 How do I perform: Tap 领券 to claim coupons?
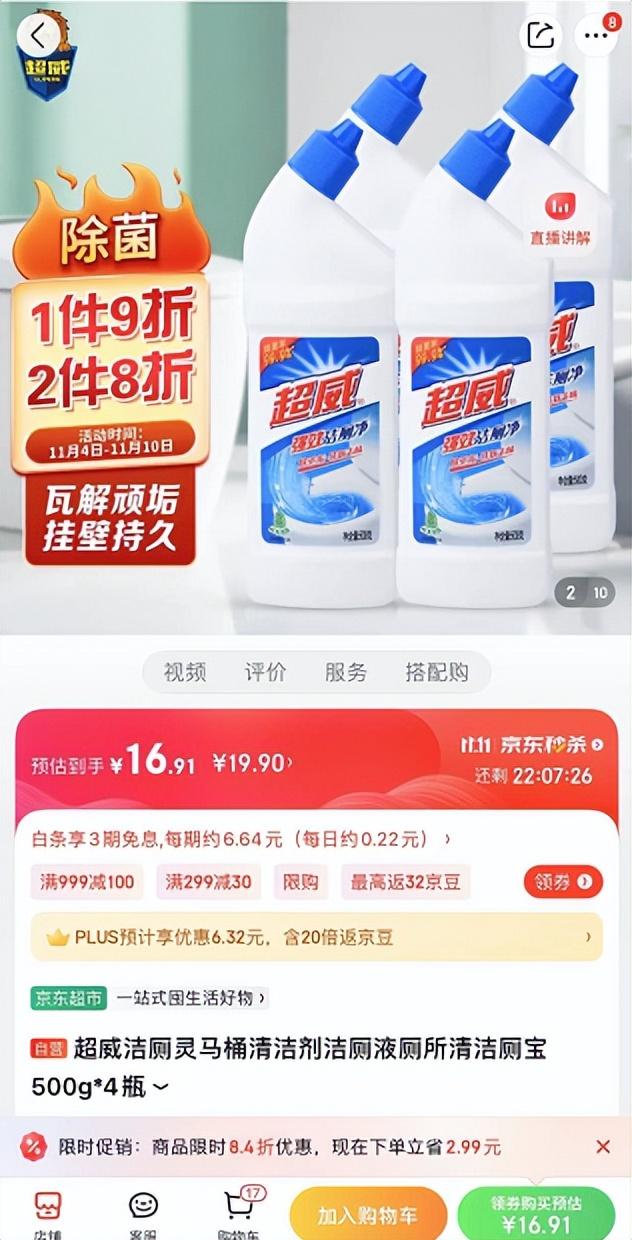coord(563,881)
